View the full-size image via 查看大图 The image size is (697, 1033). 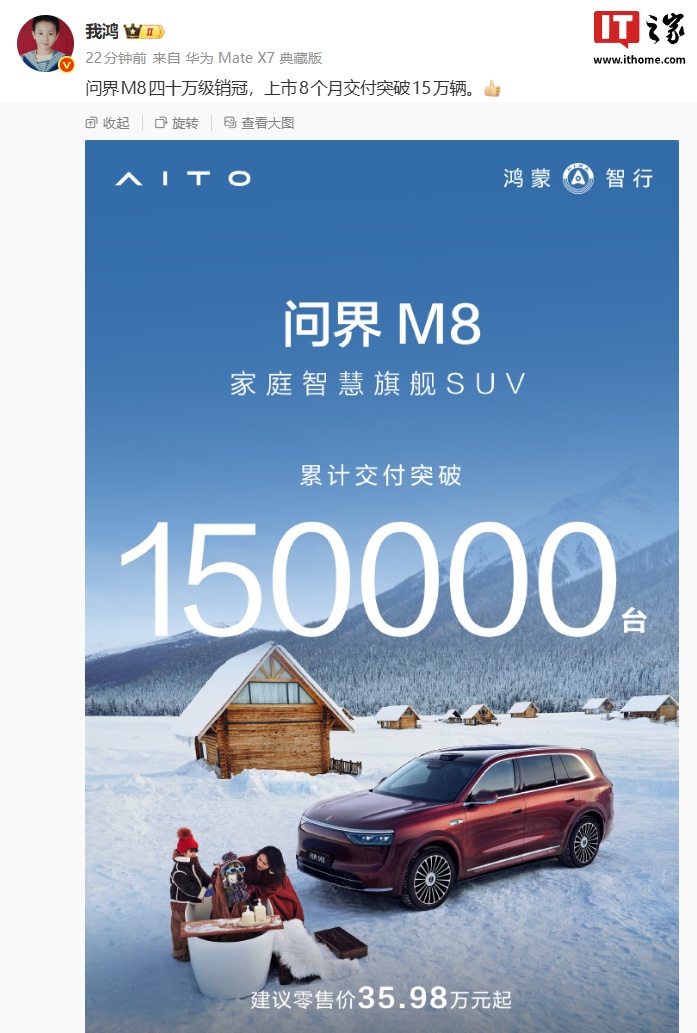259,123
